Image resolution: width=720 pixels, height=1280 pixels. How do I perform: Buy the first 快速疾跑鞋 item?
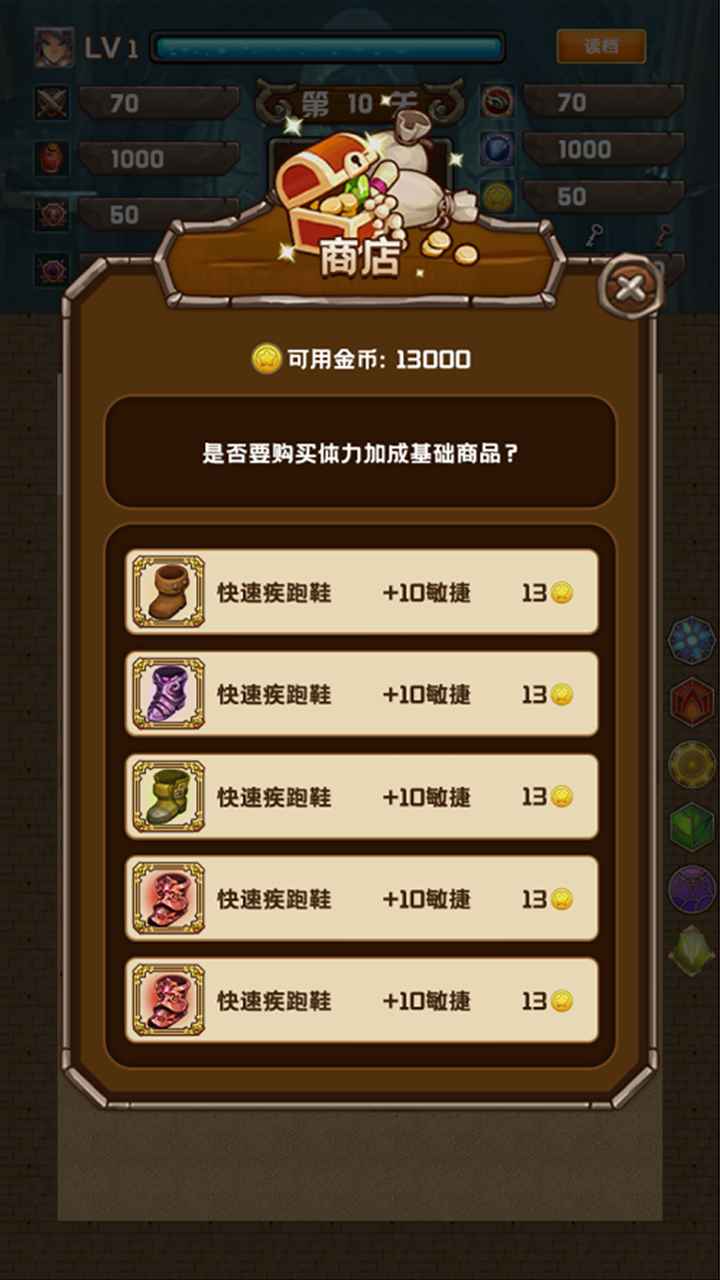pyautogui.click(x=360, y=593)
